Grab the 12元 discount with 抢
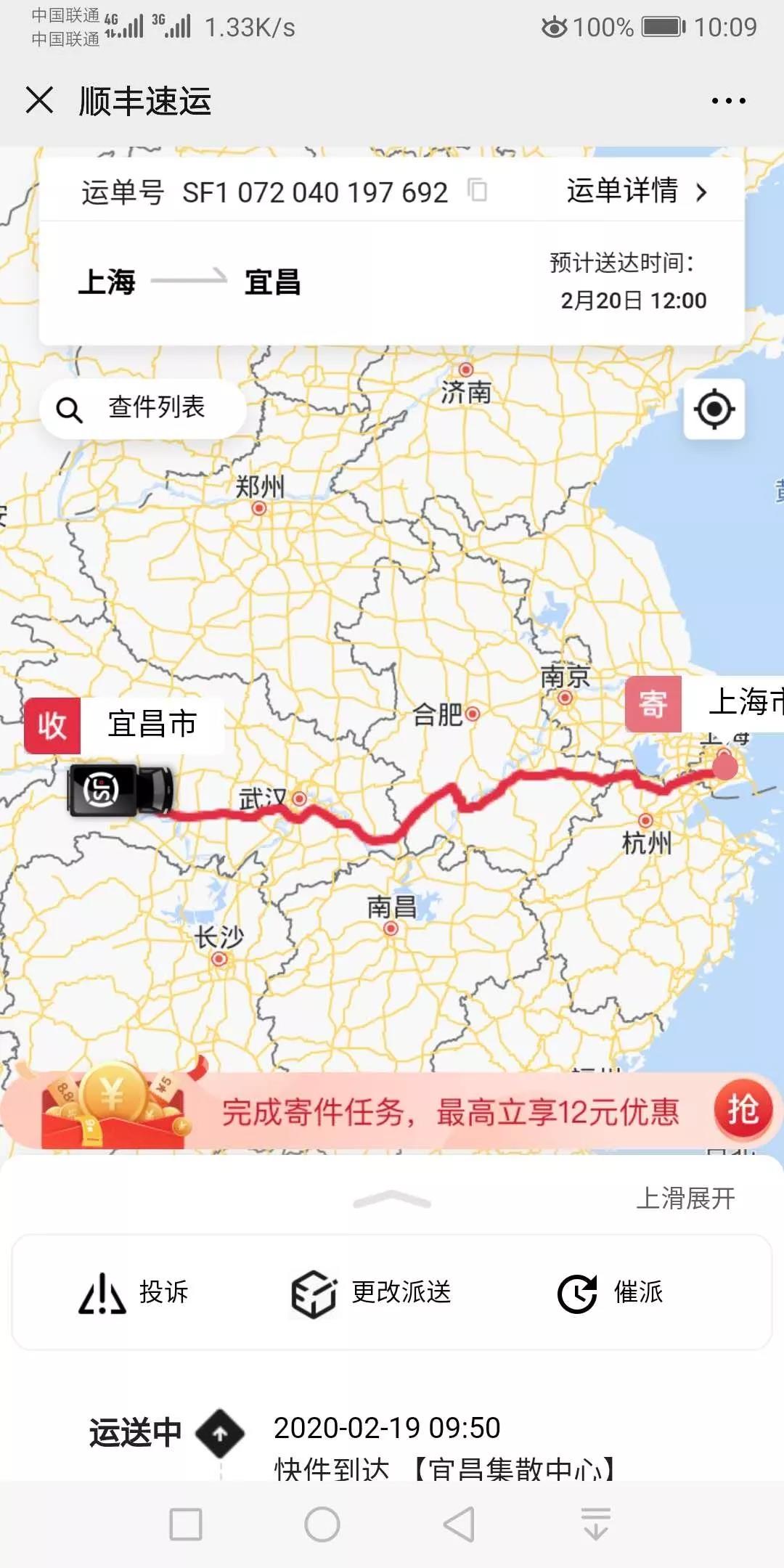 [743, 1110]
